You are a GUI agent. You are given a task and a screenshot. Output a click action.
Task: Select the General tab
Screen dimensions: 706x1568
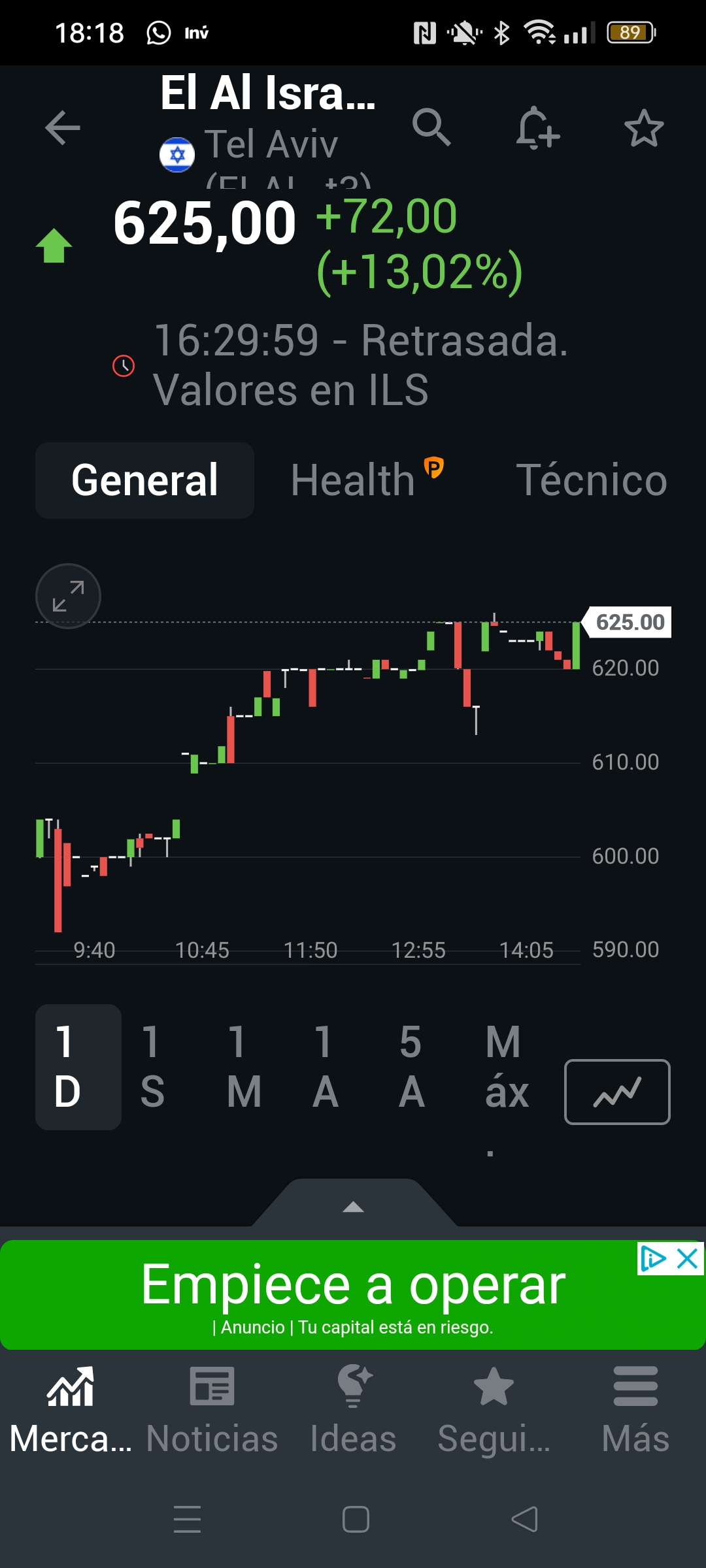[144, 480]
